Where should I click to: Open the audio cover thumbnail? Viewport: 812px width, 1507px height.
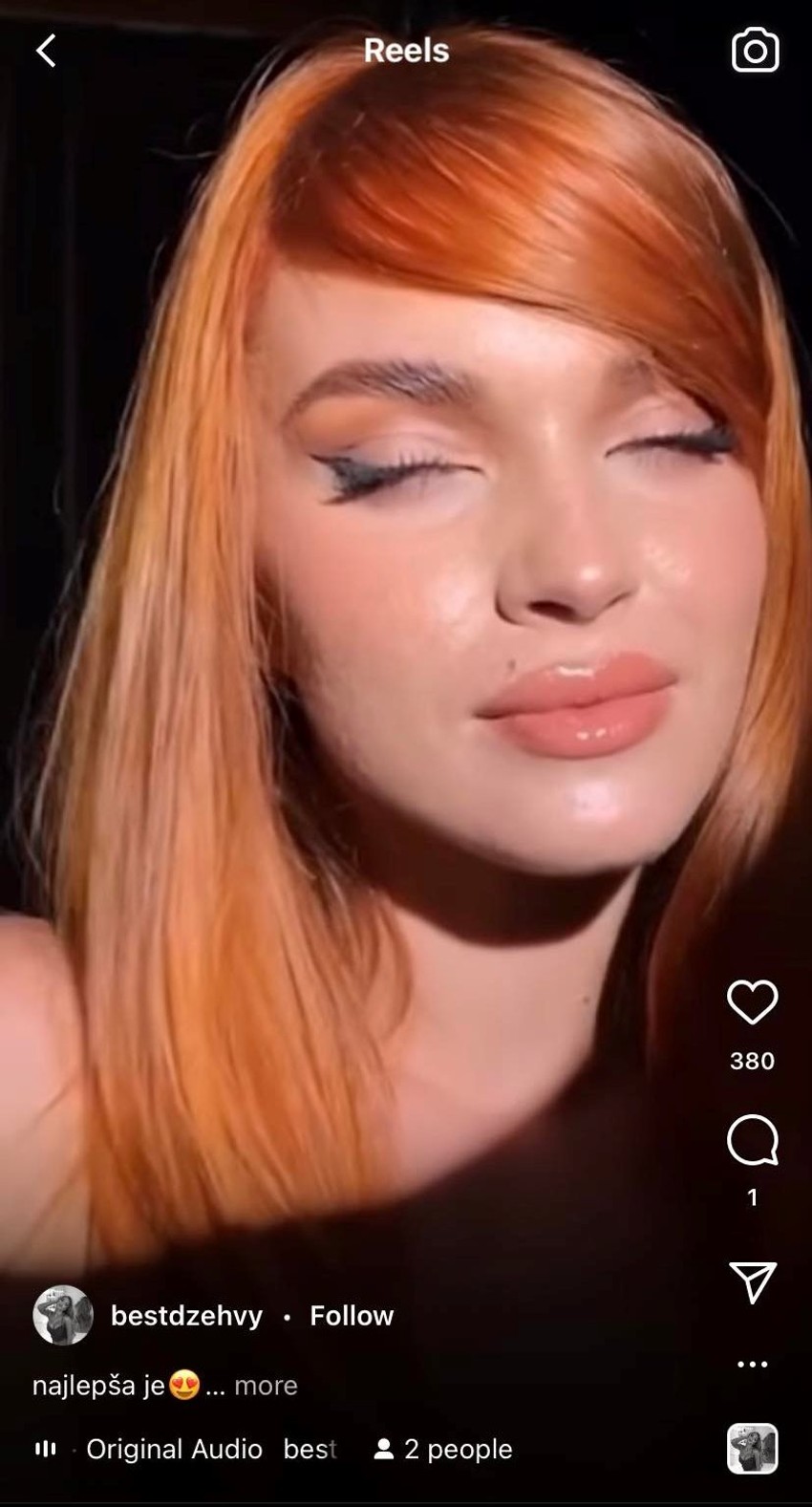tap(752, 1448)
